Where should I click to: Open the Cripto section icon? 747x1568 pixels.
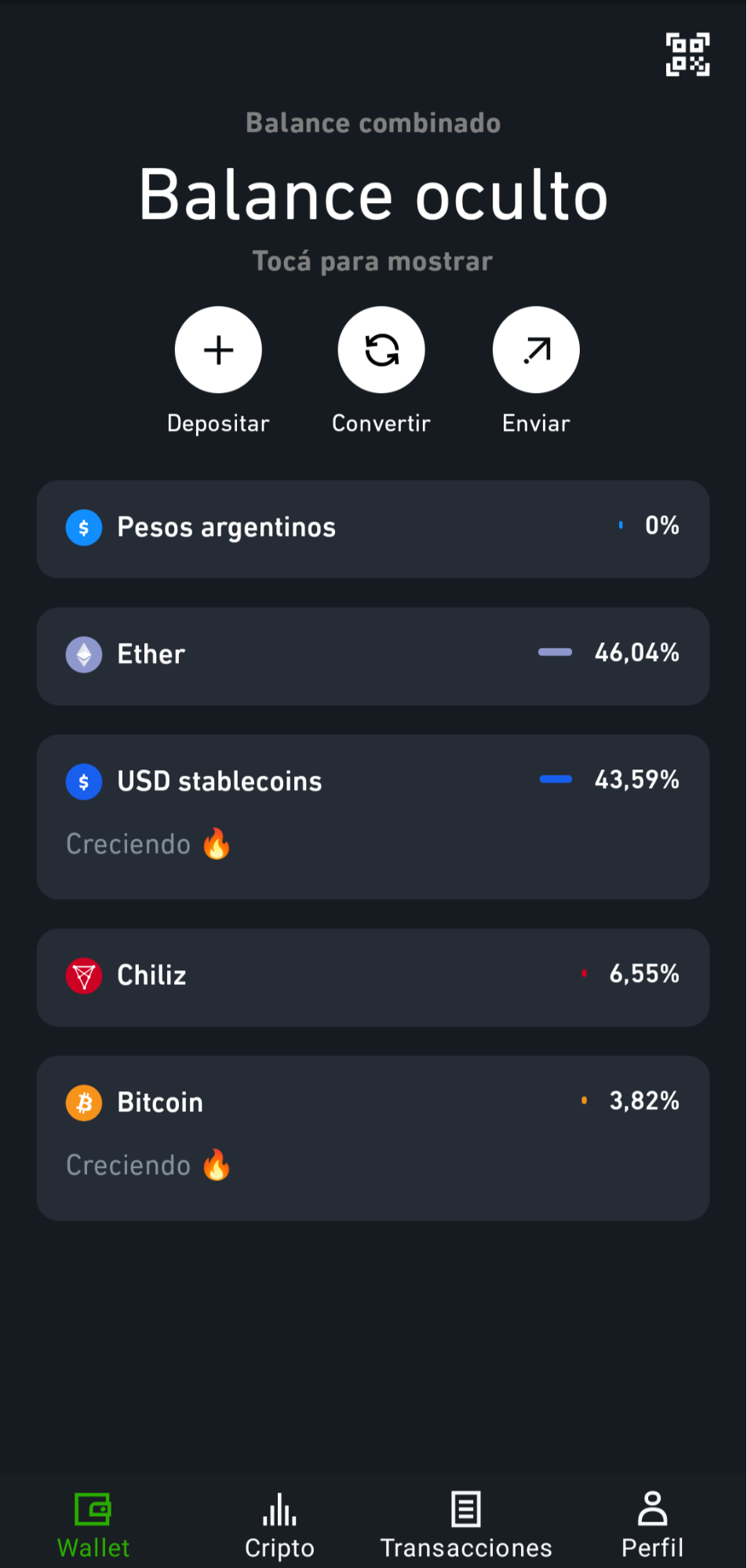click(279, 1508)
